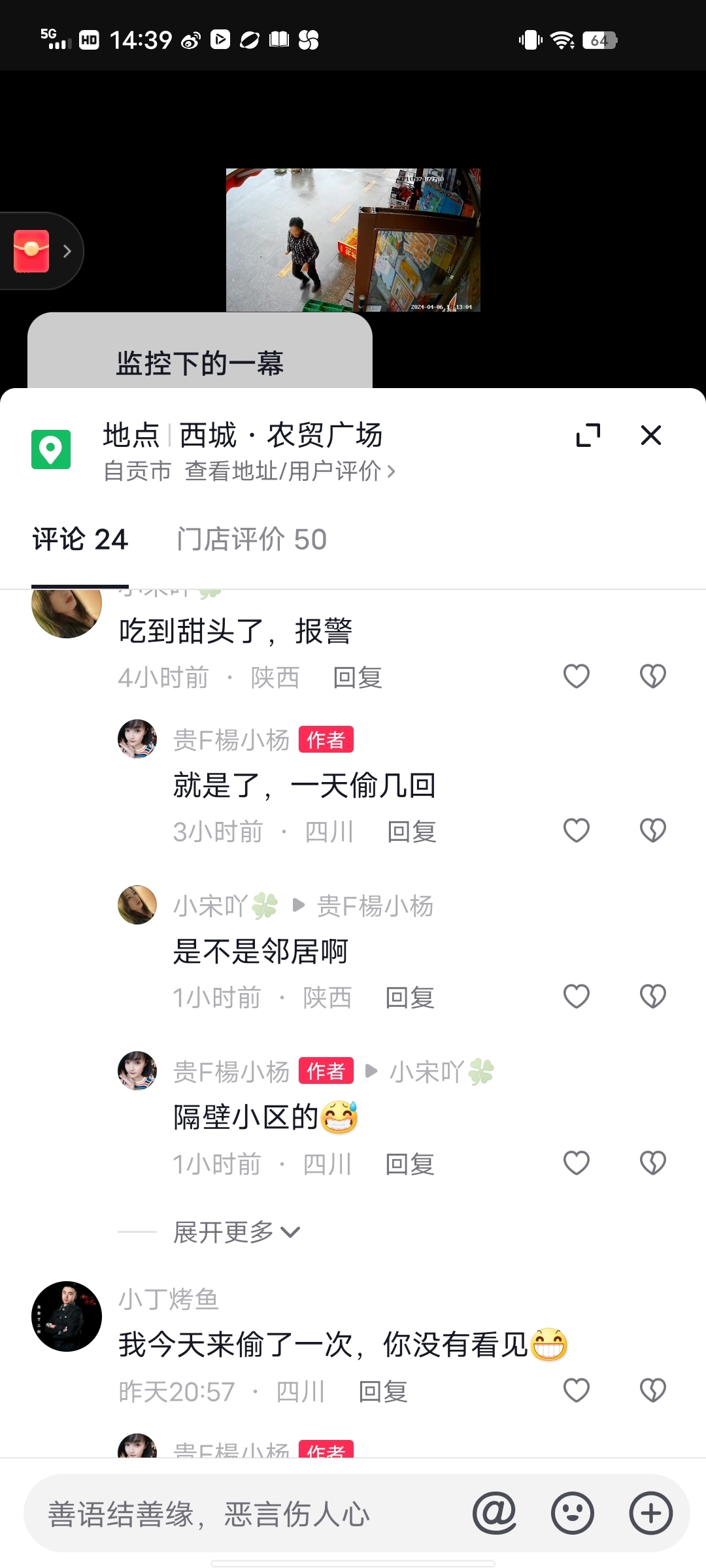Viewport: 706px width, 1568px height.
Task: Add attachment with the plus icon
Action: [651, 1513]
